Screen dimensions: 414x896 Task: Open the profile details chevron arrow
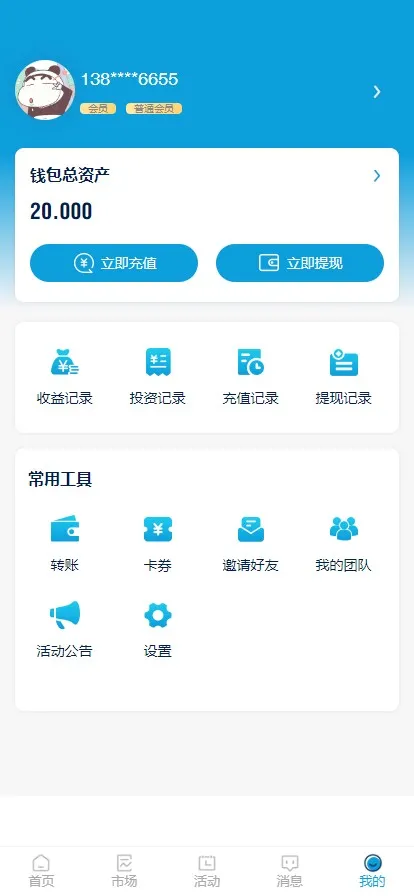377,91
